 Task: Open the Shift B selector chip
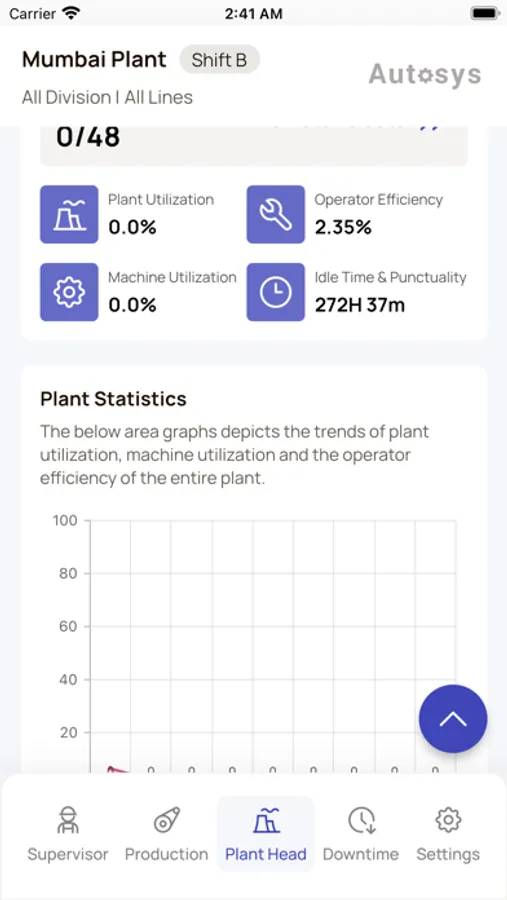tap(219, 60)
